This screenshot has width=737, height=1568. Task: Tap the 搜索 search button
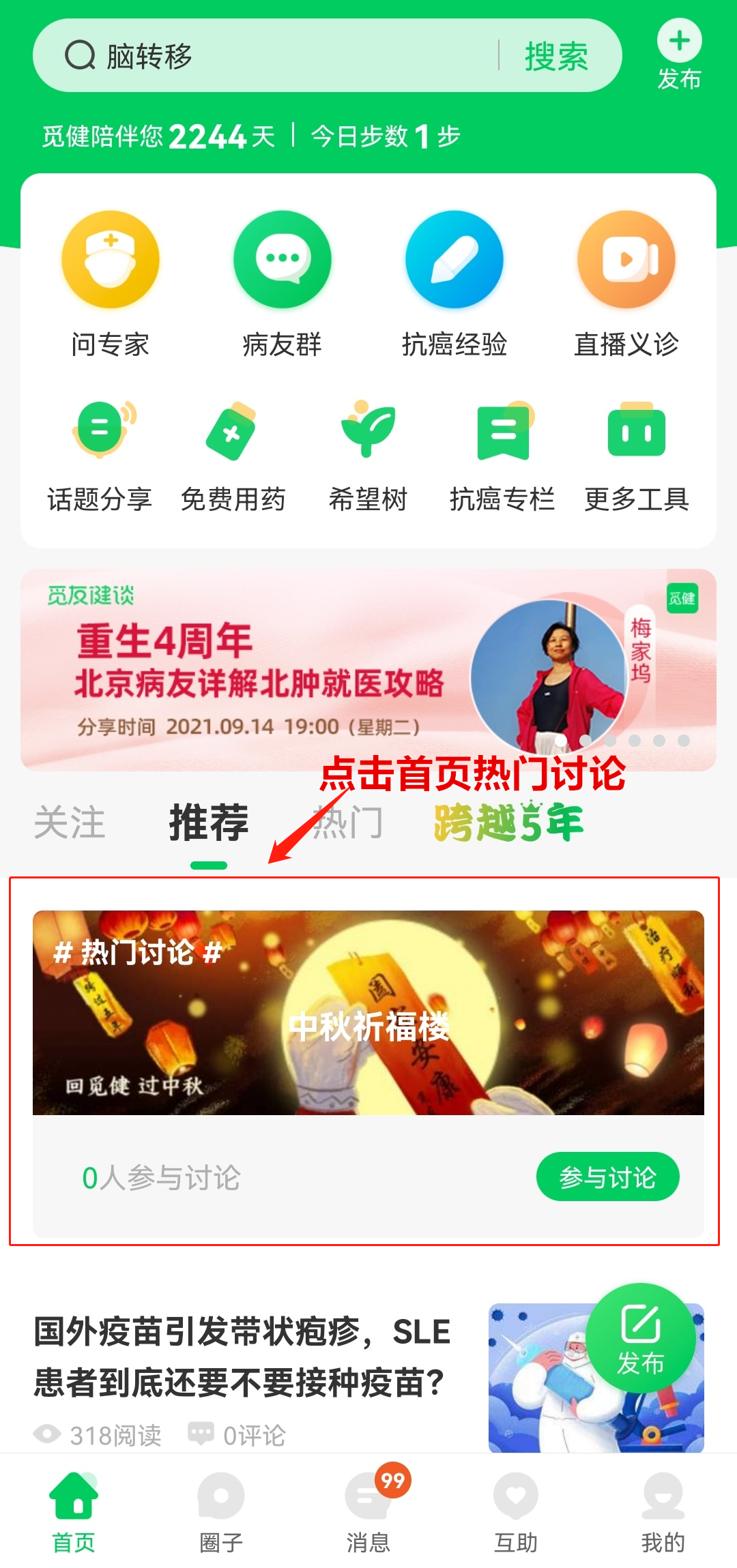(x=555, y=56)
